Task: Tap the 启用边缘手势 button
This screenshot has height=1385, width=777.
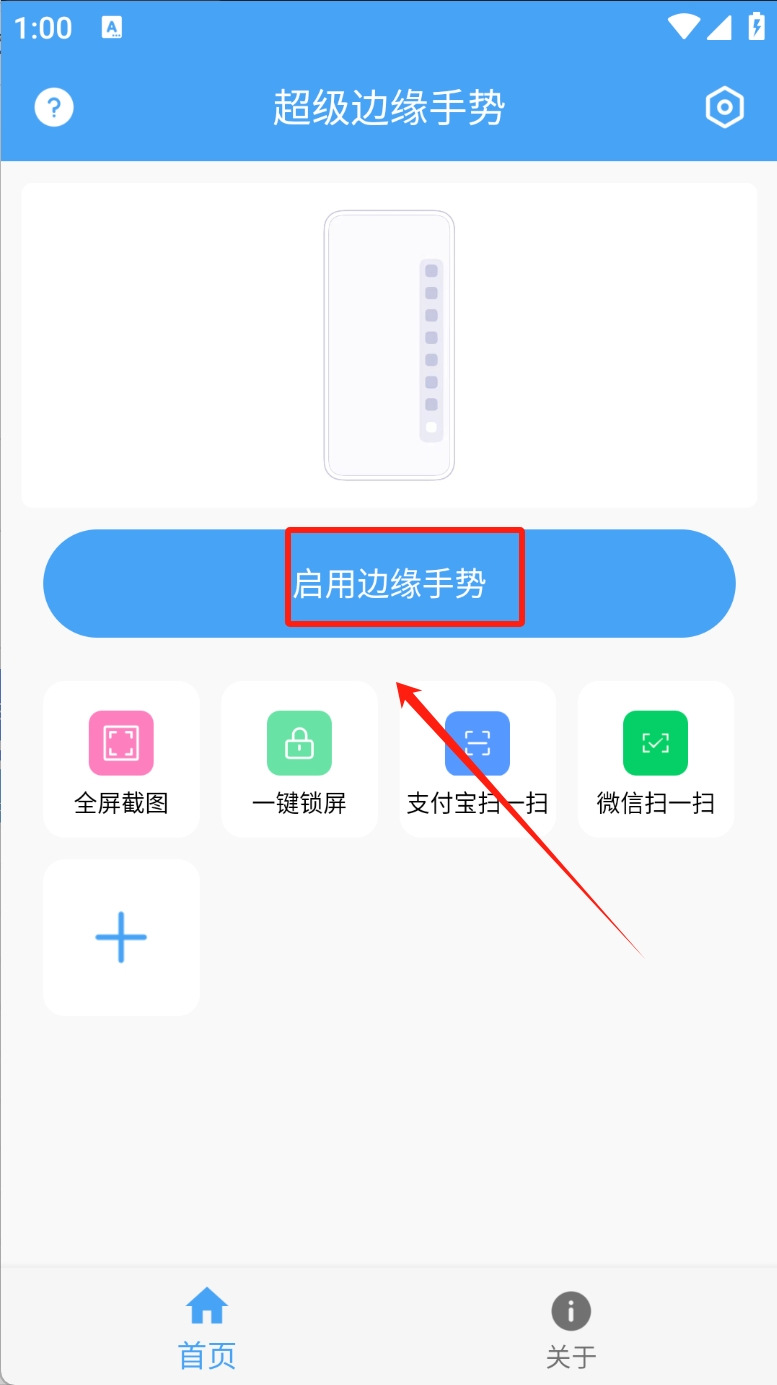Action: pos(389,583)
